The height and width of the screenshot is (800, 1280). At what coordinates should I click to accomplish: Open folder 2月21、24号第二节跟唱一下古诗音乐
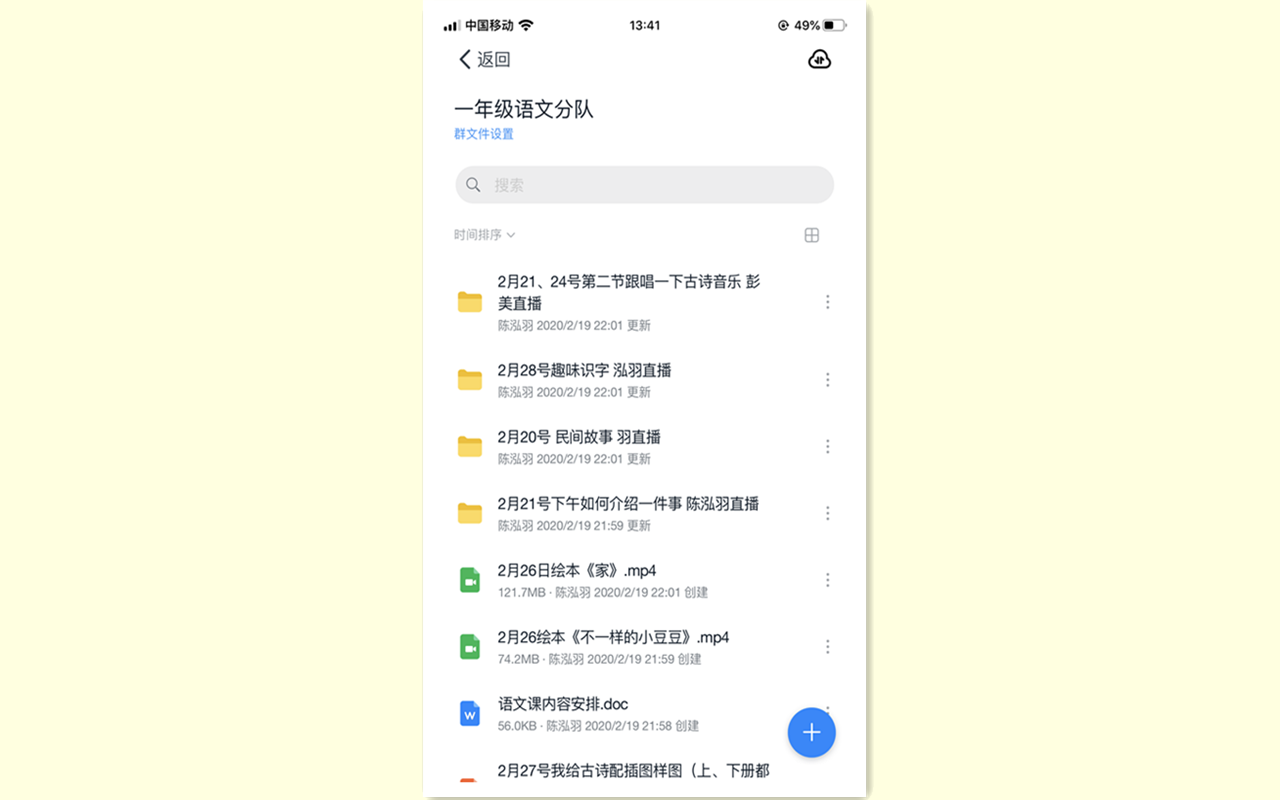coord(628,292)
